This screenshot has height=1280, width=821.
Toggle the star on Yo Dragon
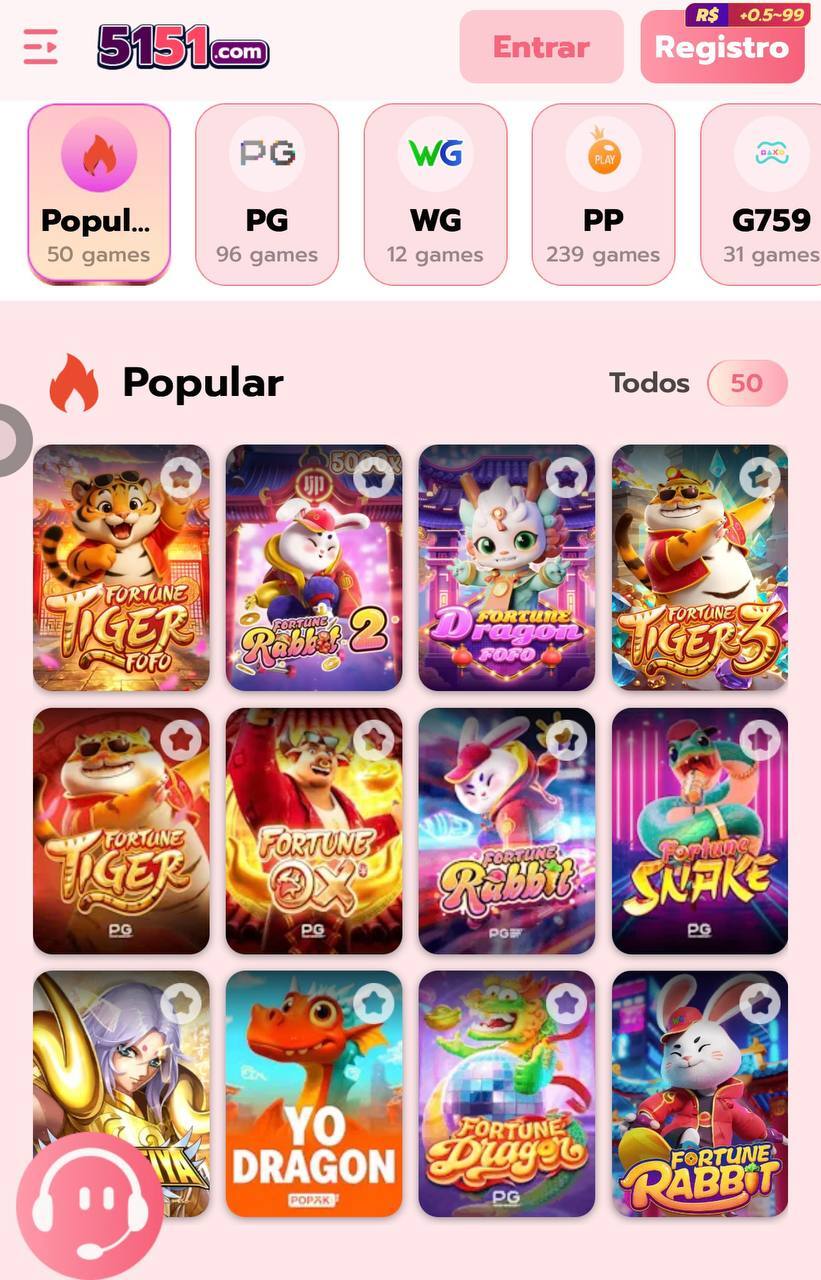point(372,1005)
